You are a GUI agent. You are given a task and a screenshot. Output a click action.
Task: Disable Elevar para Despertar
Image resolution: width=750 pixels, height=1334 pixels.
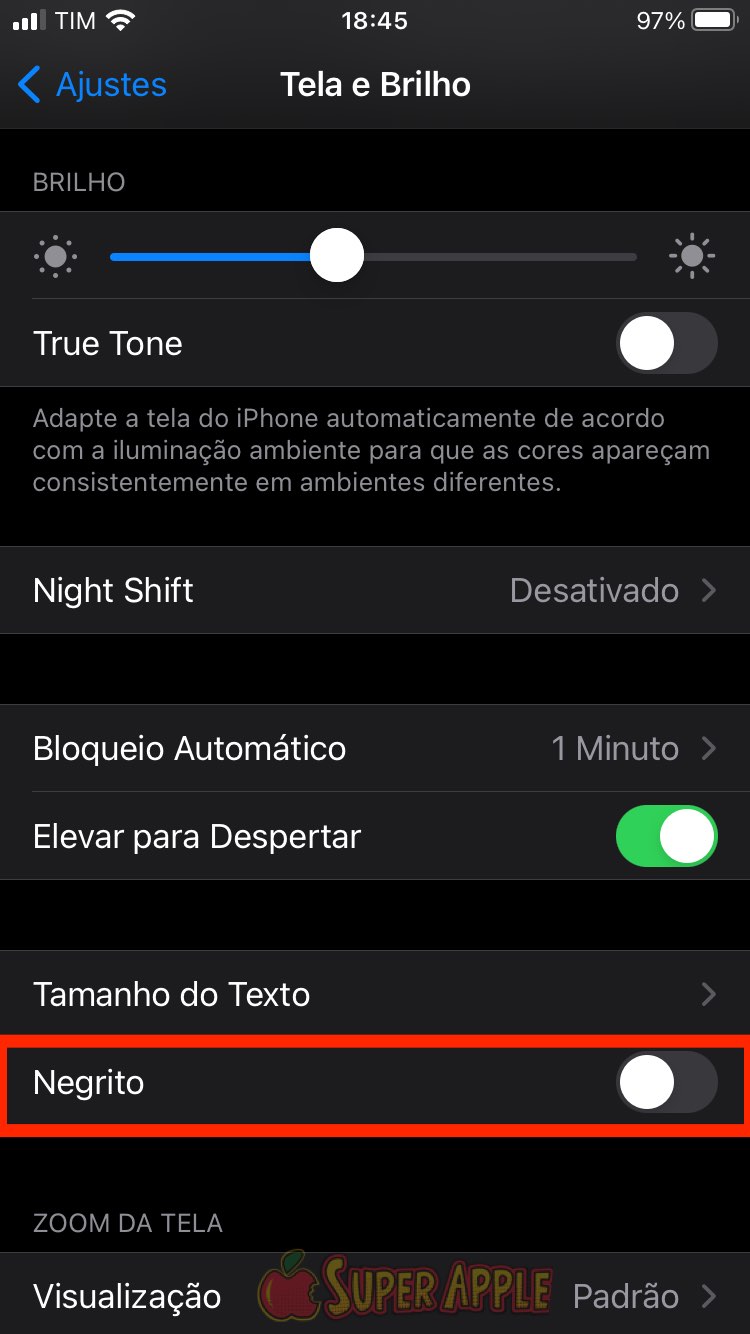pyautogui.click(x=666, y=836)
